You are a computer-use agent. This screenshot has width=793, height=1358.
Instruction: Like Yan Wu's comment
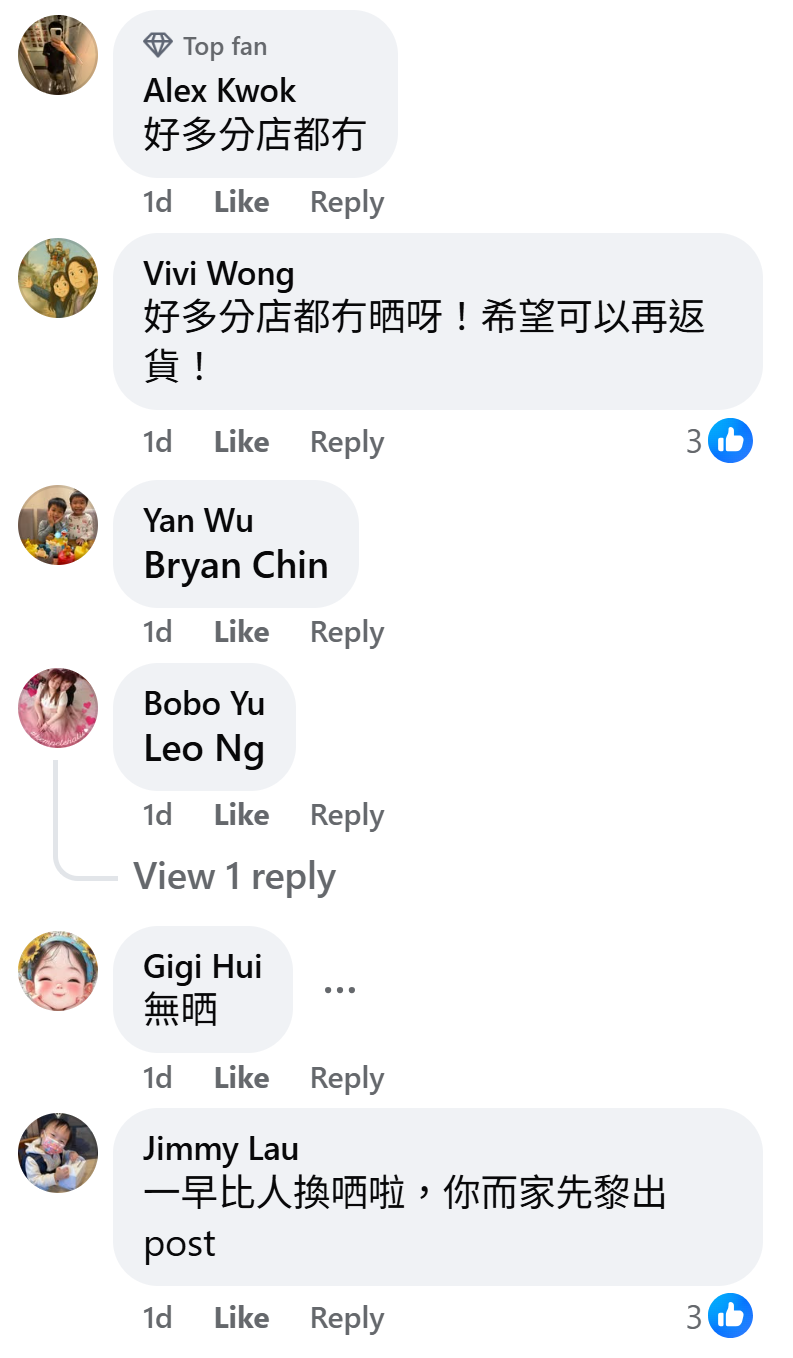pyautogui.click(x=241, y=632)
